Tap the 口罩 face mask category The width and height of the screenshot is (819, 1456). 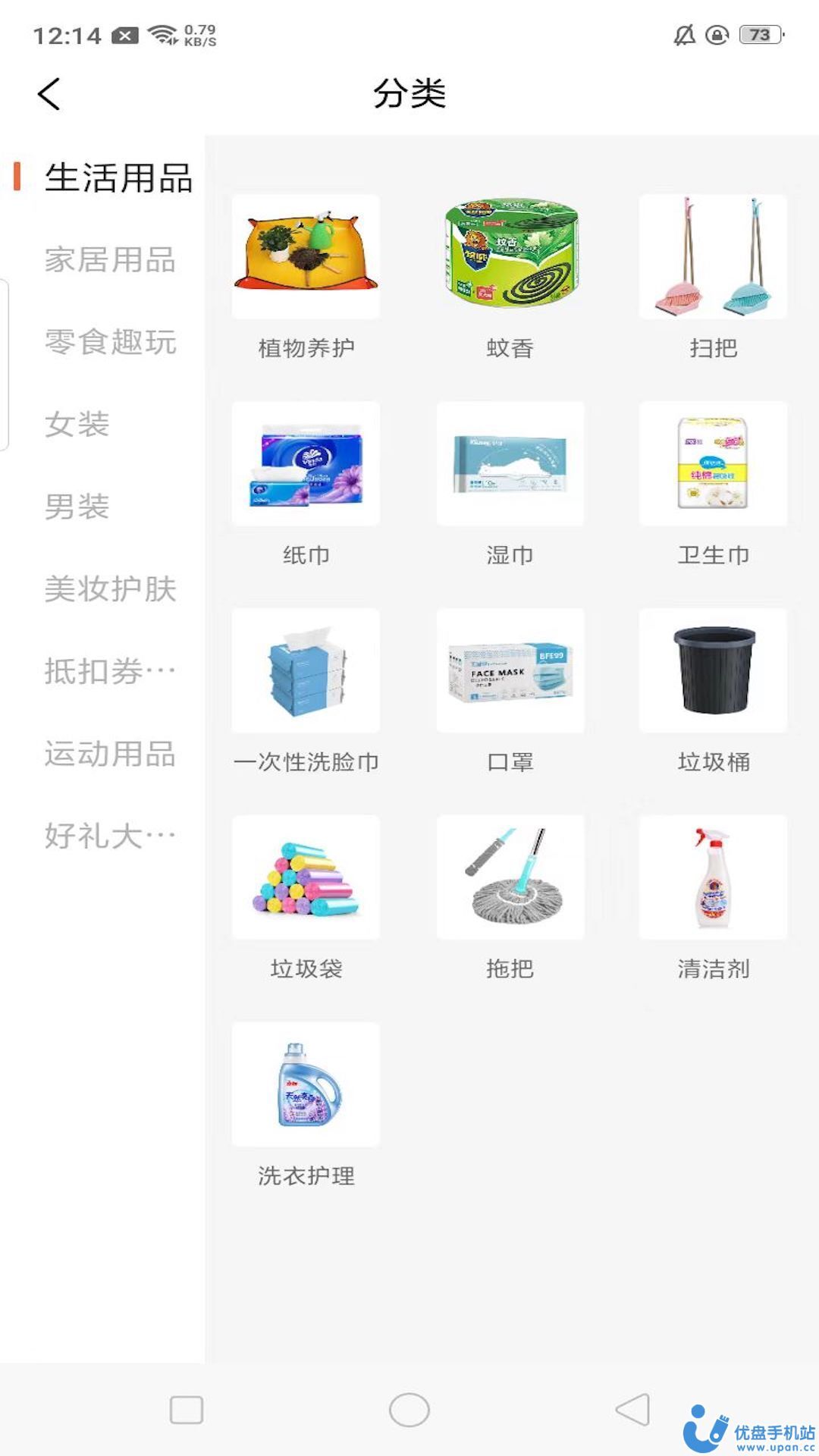pyautogui.click(x=510, y=670)
